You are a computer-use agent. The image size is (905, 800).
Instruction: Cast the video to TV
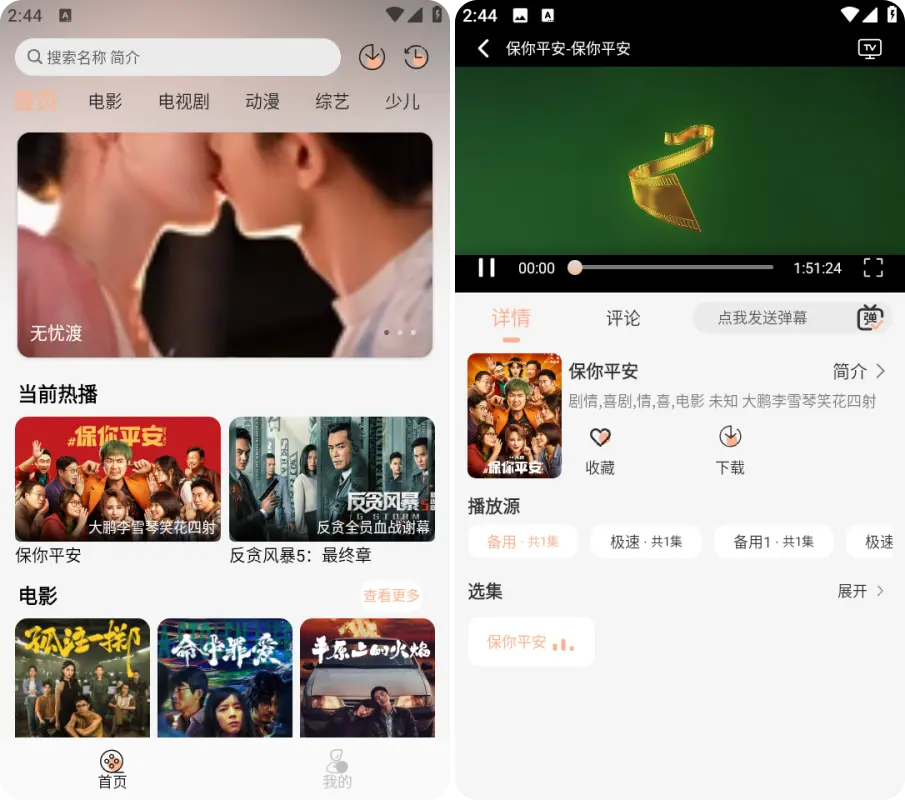pyautogui.click(x=870, y=48)
